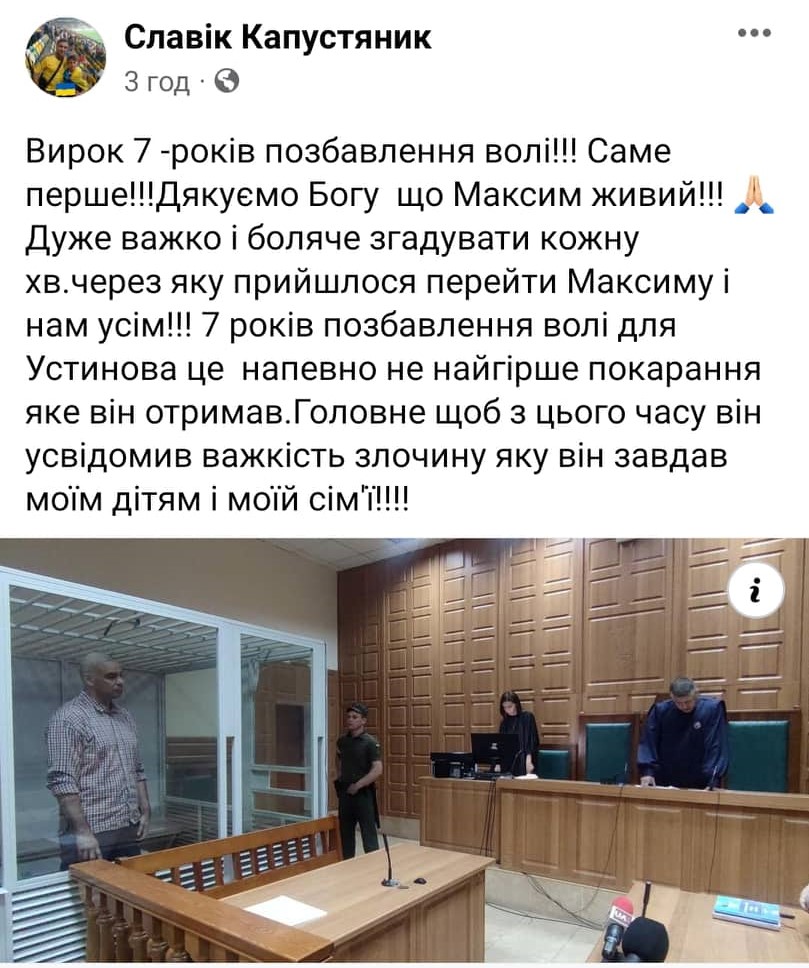Open the post's three-dot overflow menu
This screenshot has height=968, width=809.
[x=754, y=33]
